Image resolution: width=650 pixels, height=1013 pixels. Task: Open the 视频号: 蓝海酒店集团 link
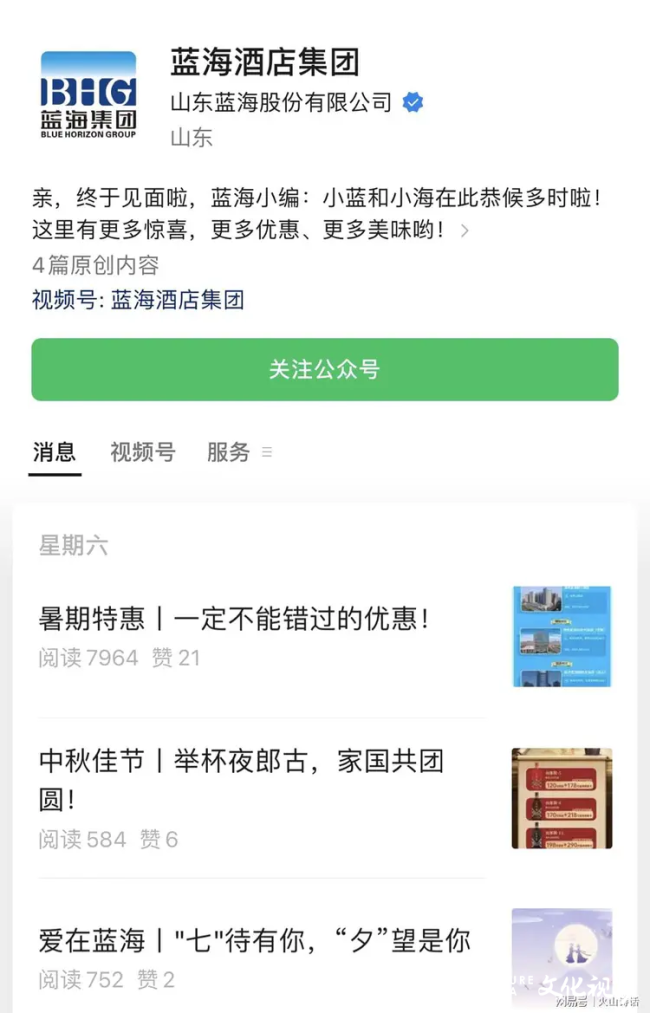point(138,299)
